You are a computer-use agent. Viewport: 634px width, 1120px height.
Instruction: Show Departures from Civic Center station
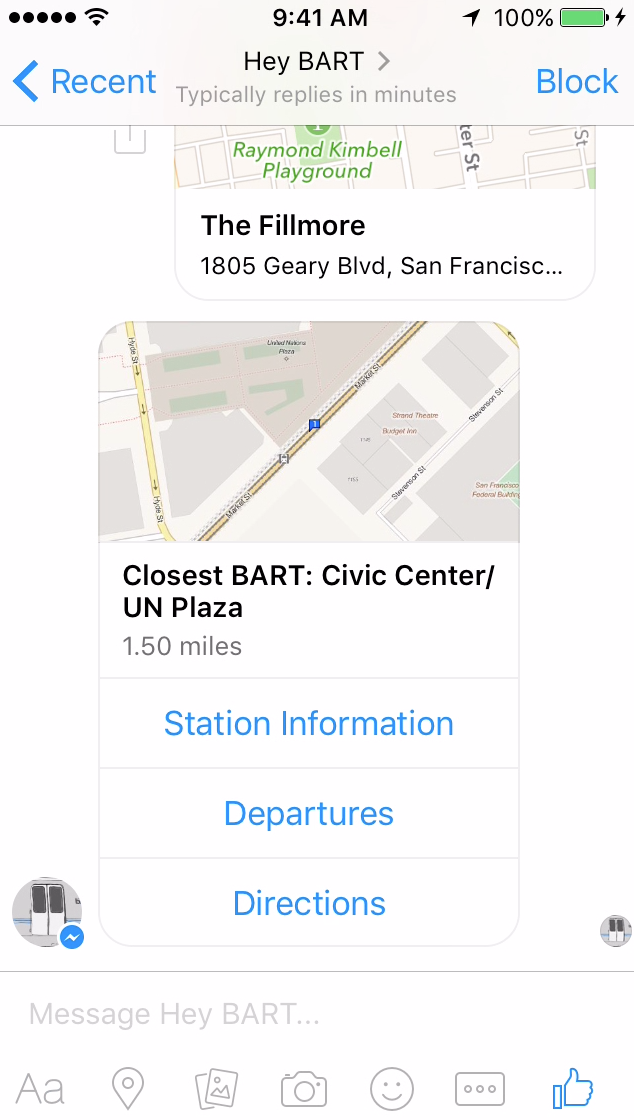point(309,813)
